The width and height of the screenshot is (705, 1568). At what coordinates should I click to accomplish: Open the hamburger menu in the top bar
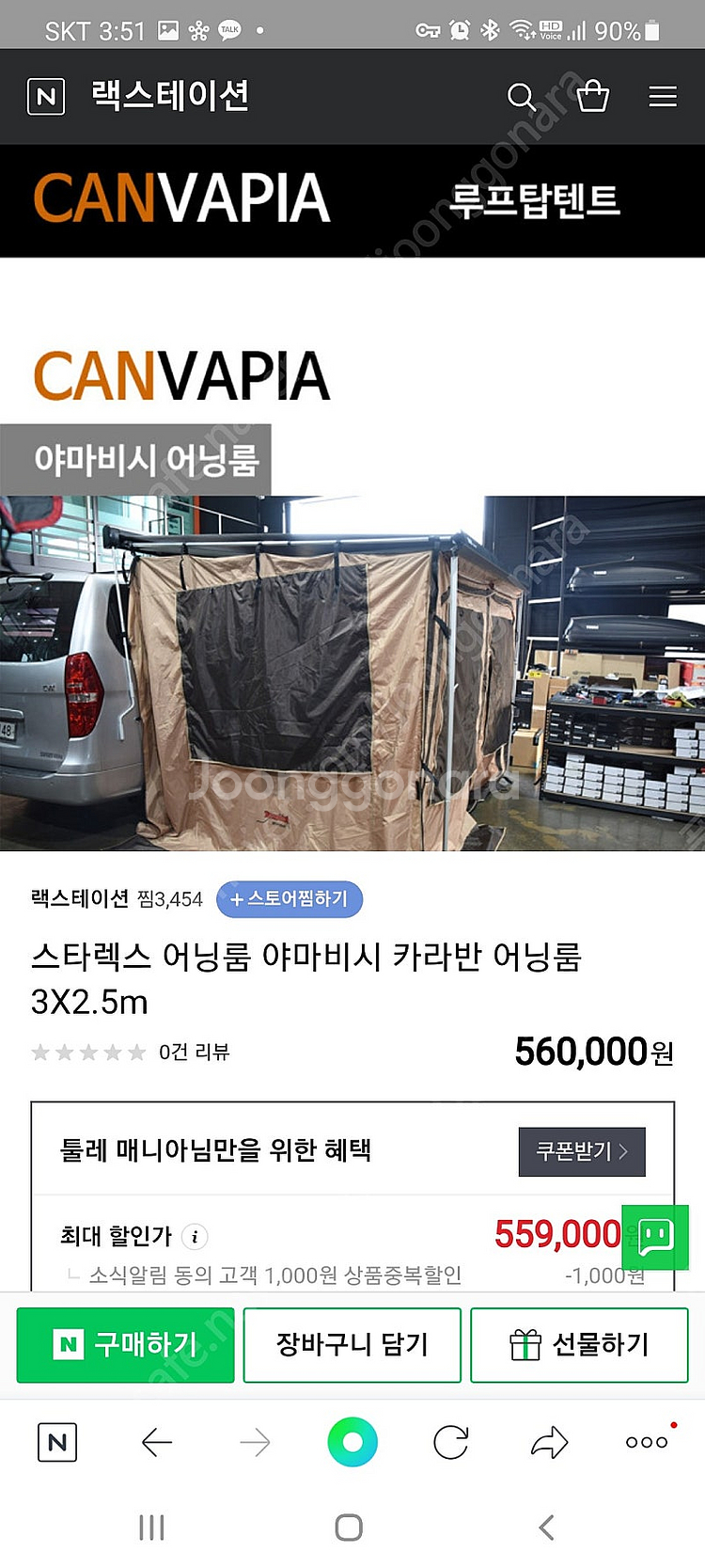(663, 96)
